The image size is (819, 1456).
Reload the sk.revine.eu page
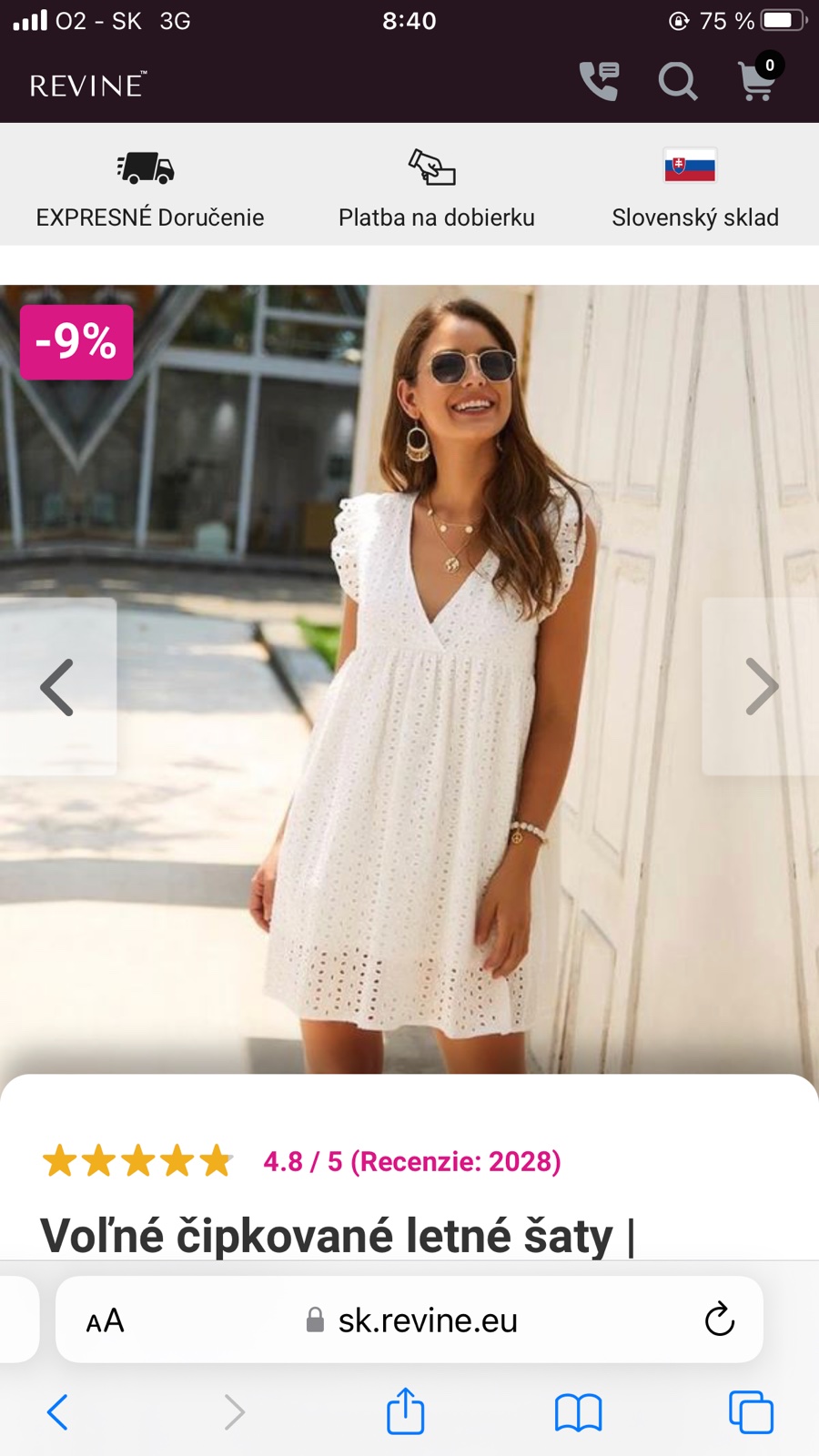(719, 1319)
